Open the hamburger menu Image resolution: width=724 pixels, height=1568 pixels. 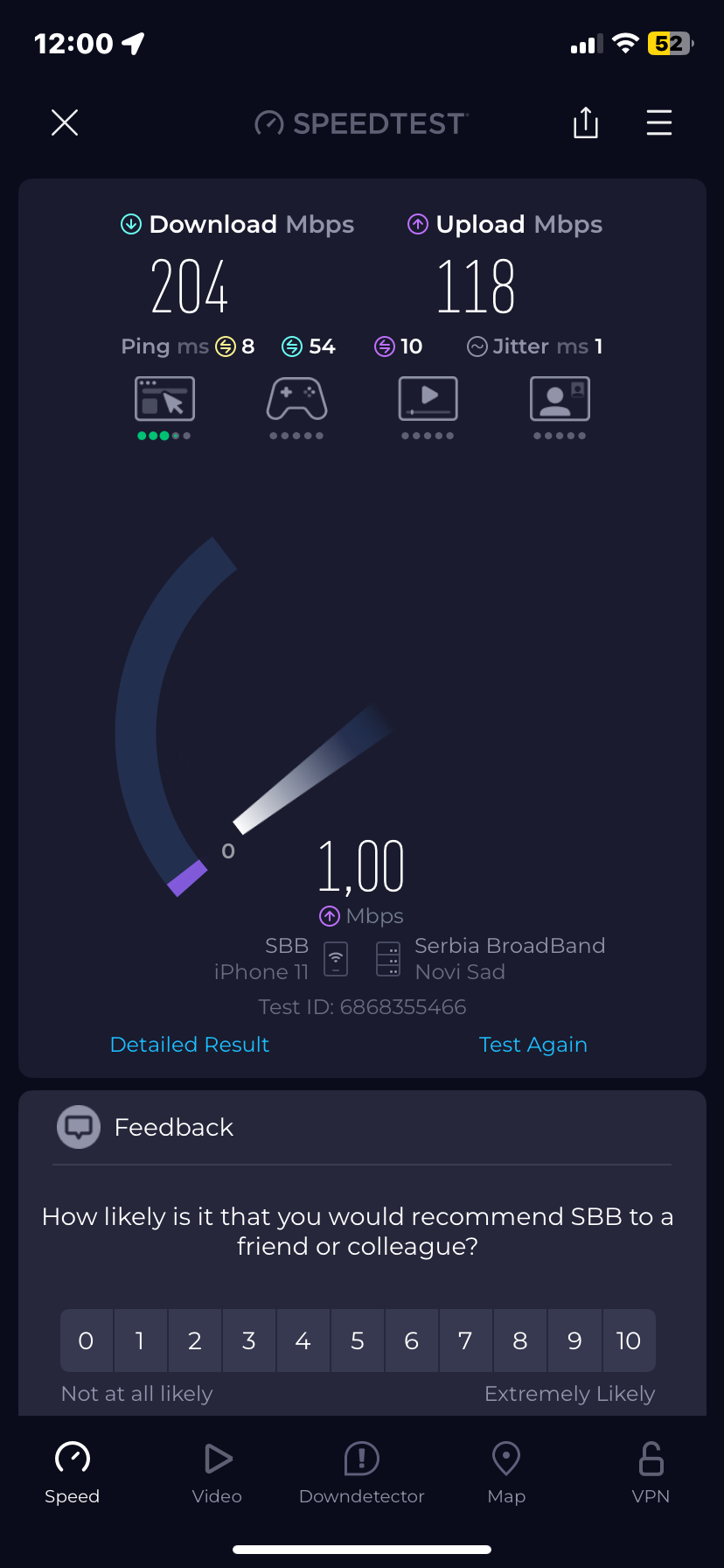coord(658,122)
